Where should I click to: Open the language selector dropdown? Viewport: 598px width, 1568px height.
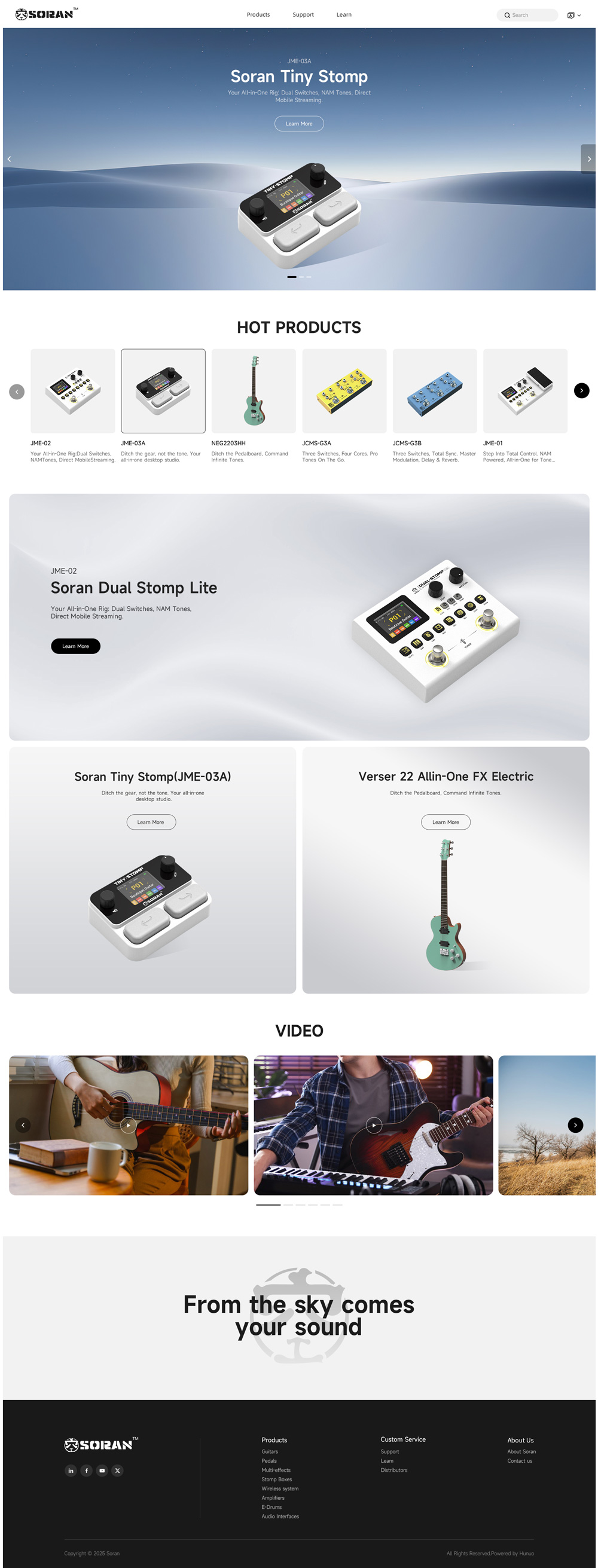pyautogui.click(x=573, y=15)
